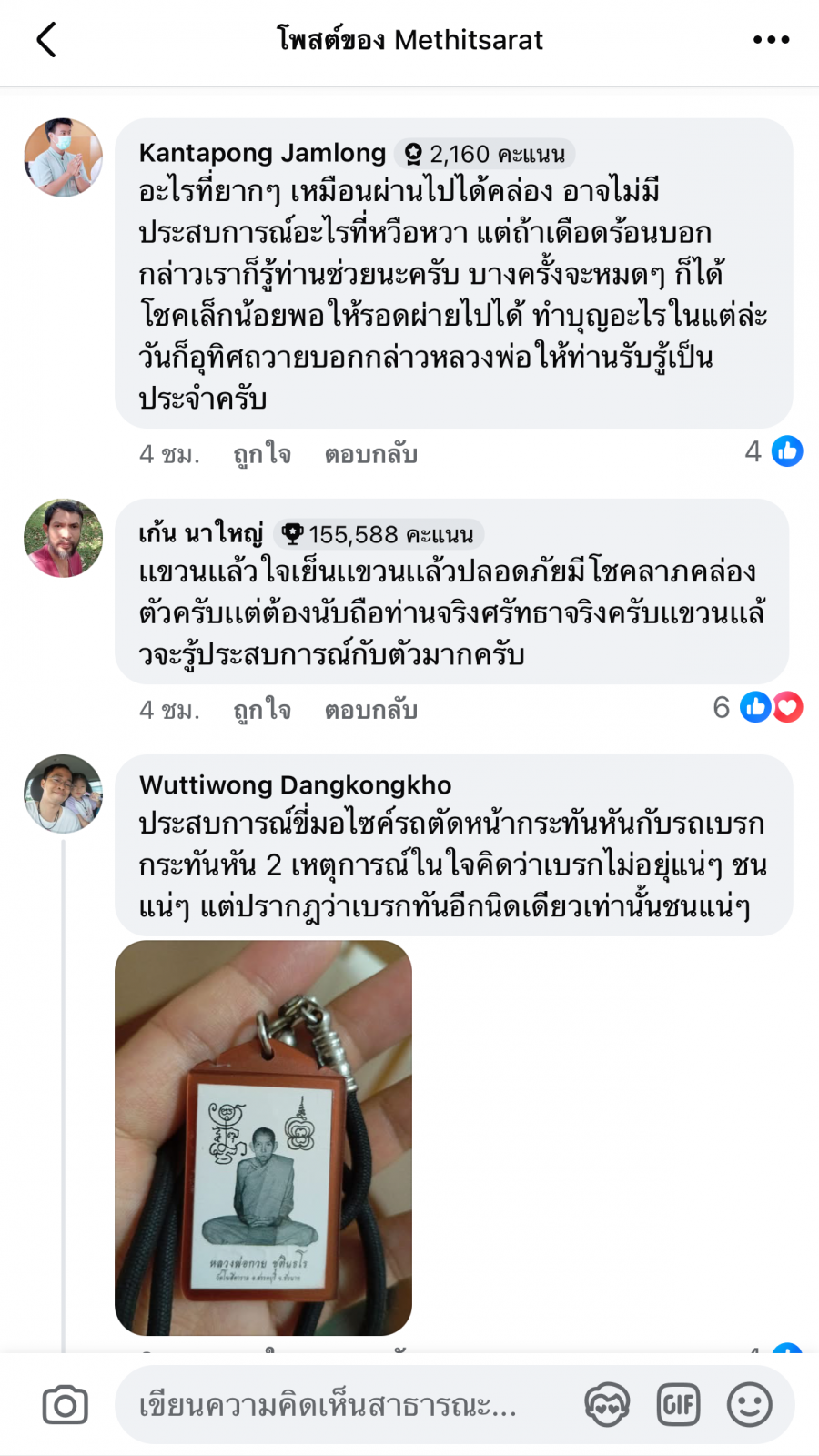This screenshot has width=819, height=1456.
Task: Open Wuttiwong Dangkongkho's profile name
Action: coord(295,784)
